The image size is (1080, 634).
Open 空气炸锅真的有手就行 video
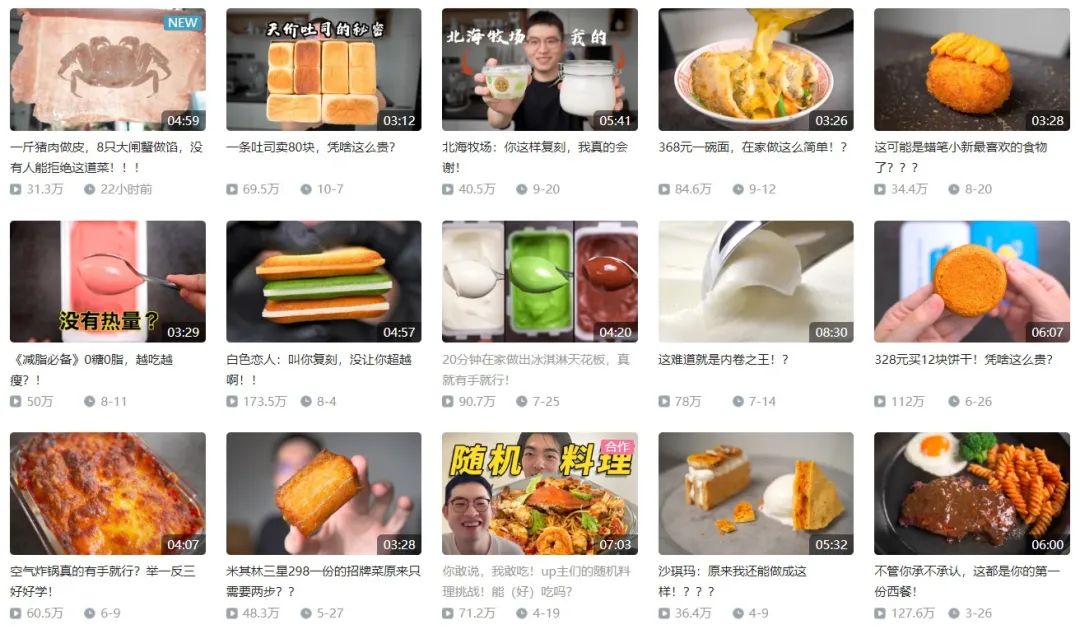click(107, 493)
